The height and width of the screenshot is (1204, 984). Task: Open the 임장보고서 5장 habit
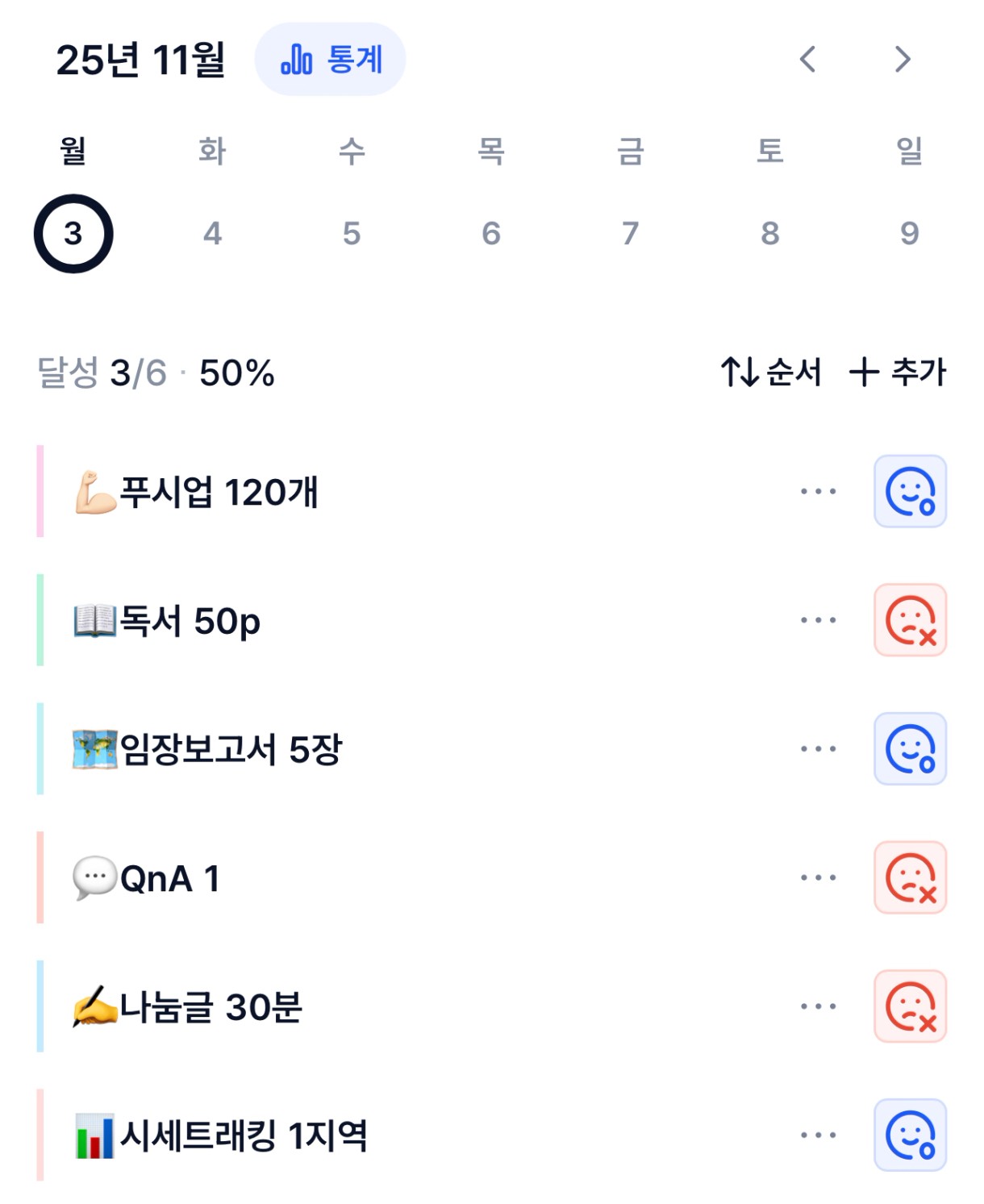coord(231,749)
